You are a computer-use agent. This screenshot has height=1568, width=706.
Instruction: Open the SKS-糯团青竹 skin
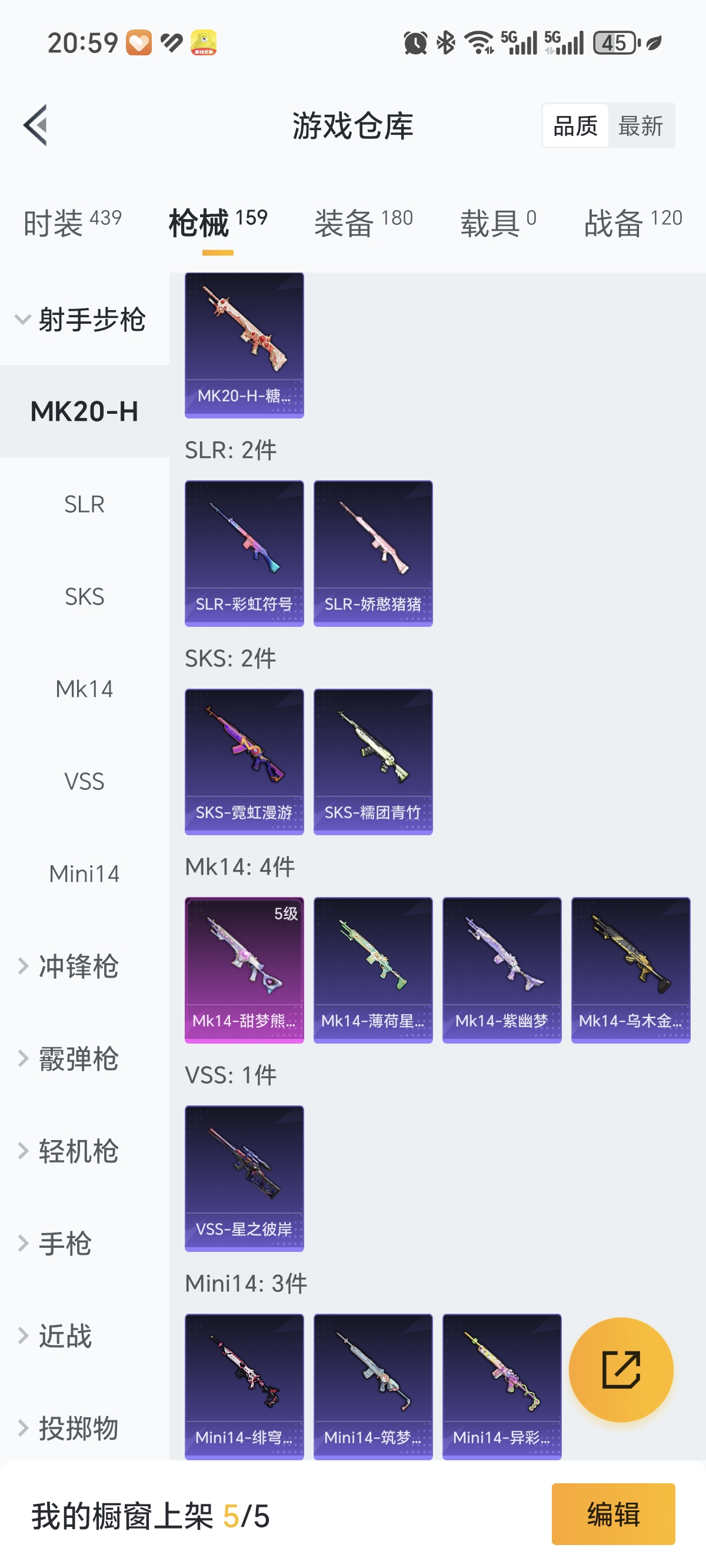[373, 761]
